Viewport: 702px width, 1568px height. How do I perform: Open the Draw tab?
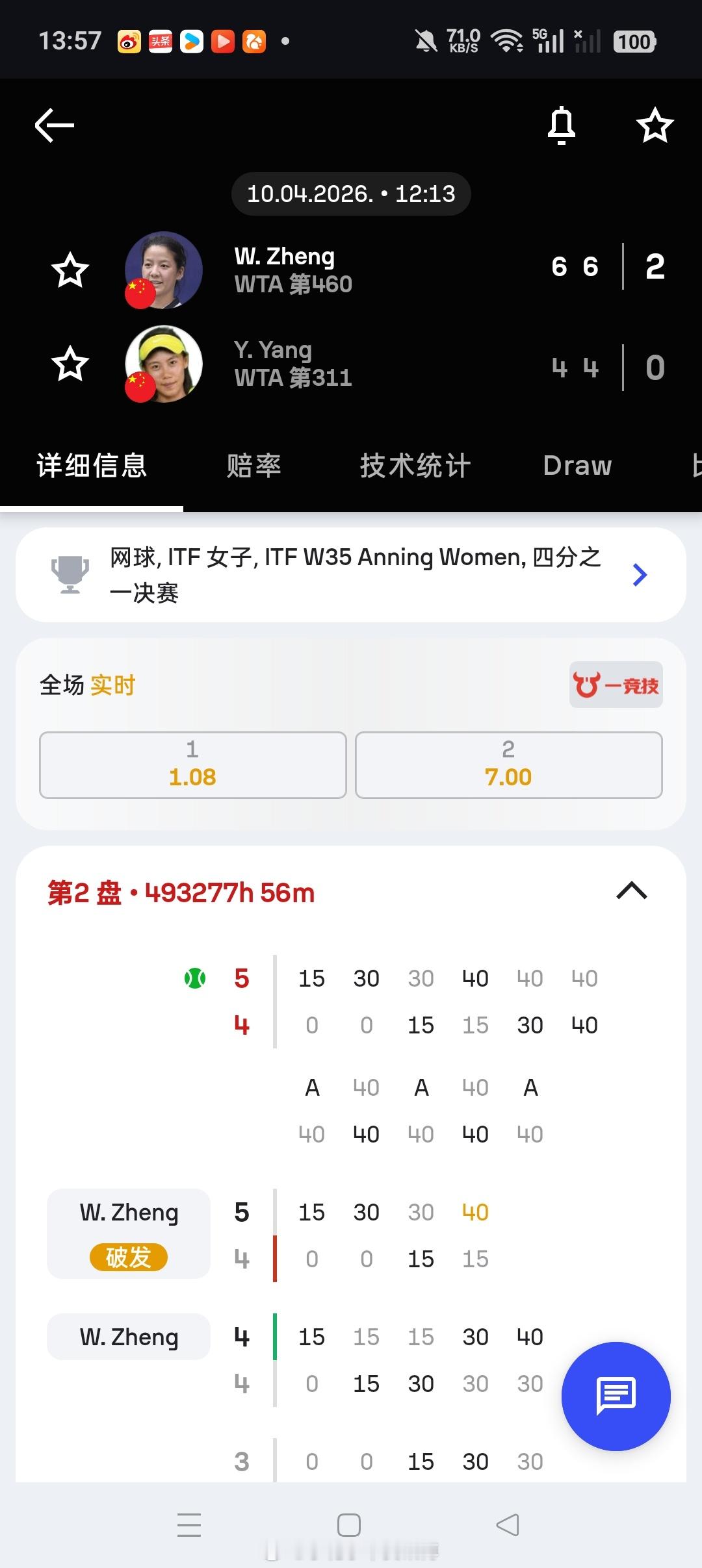[576, 465]
